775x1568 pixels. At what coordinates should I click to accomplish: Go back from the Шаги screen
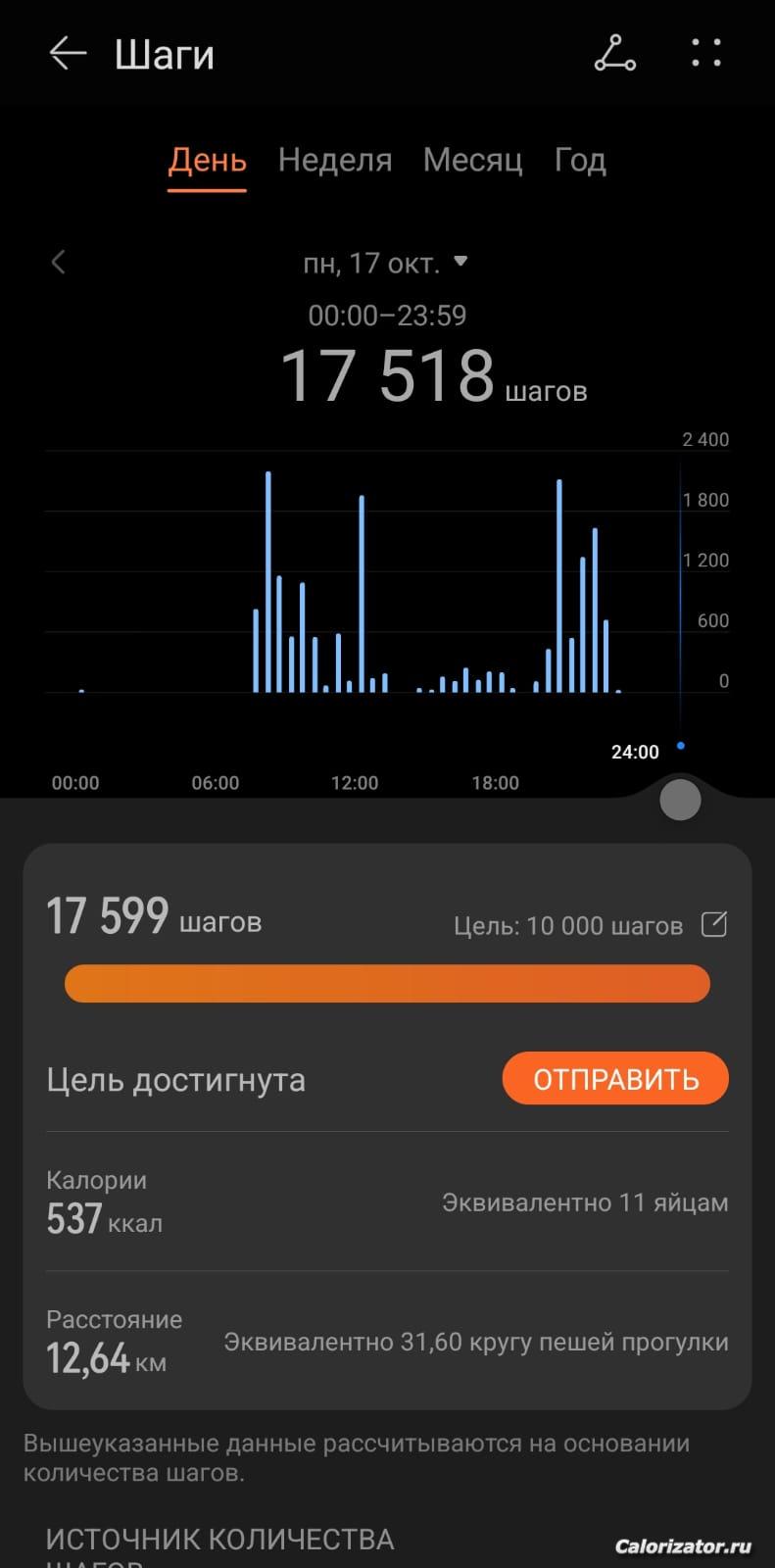[68, 53]
